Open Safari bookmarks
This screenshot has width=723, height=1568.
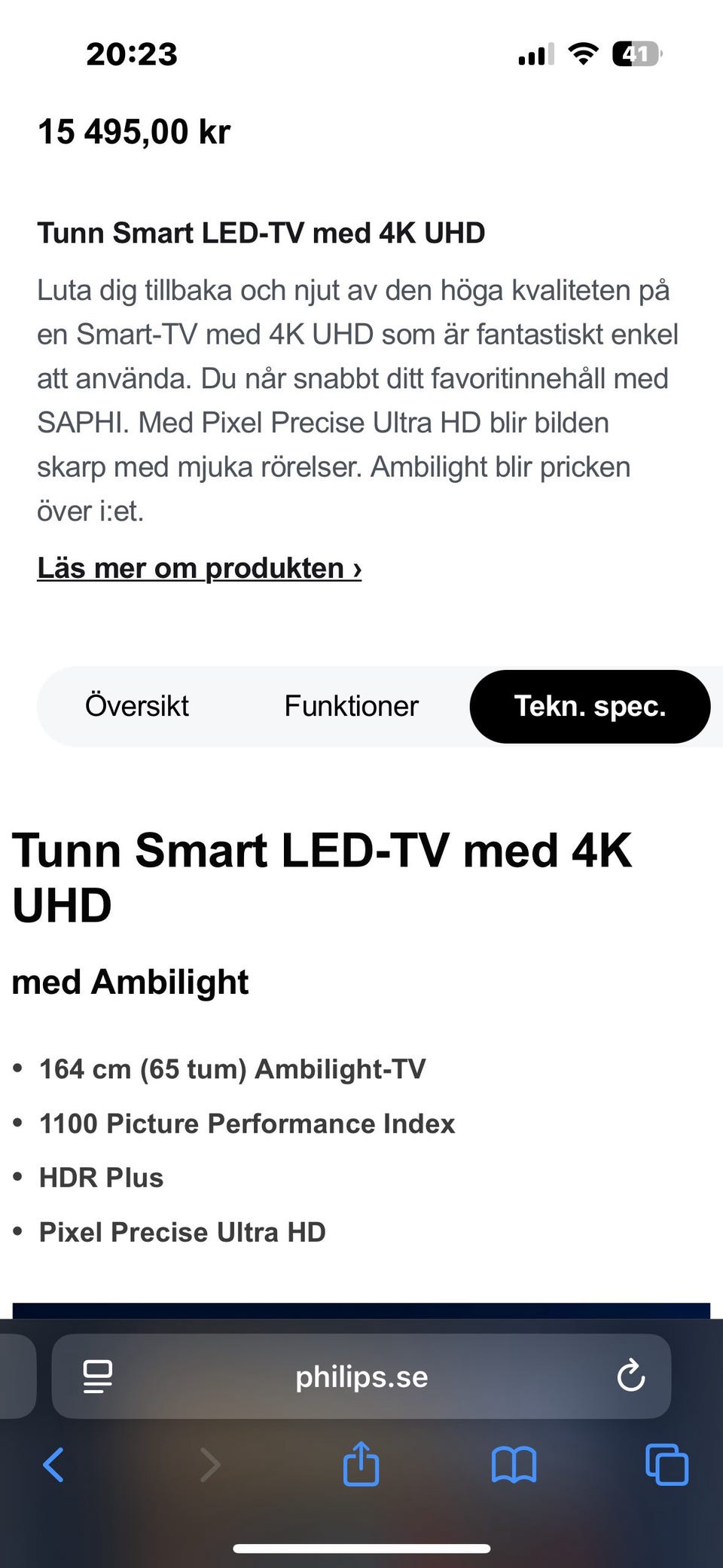coord(514,1465)
